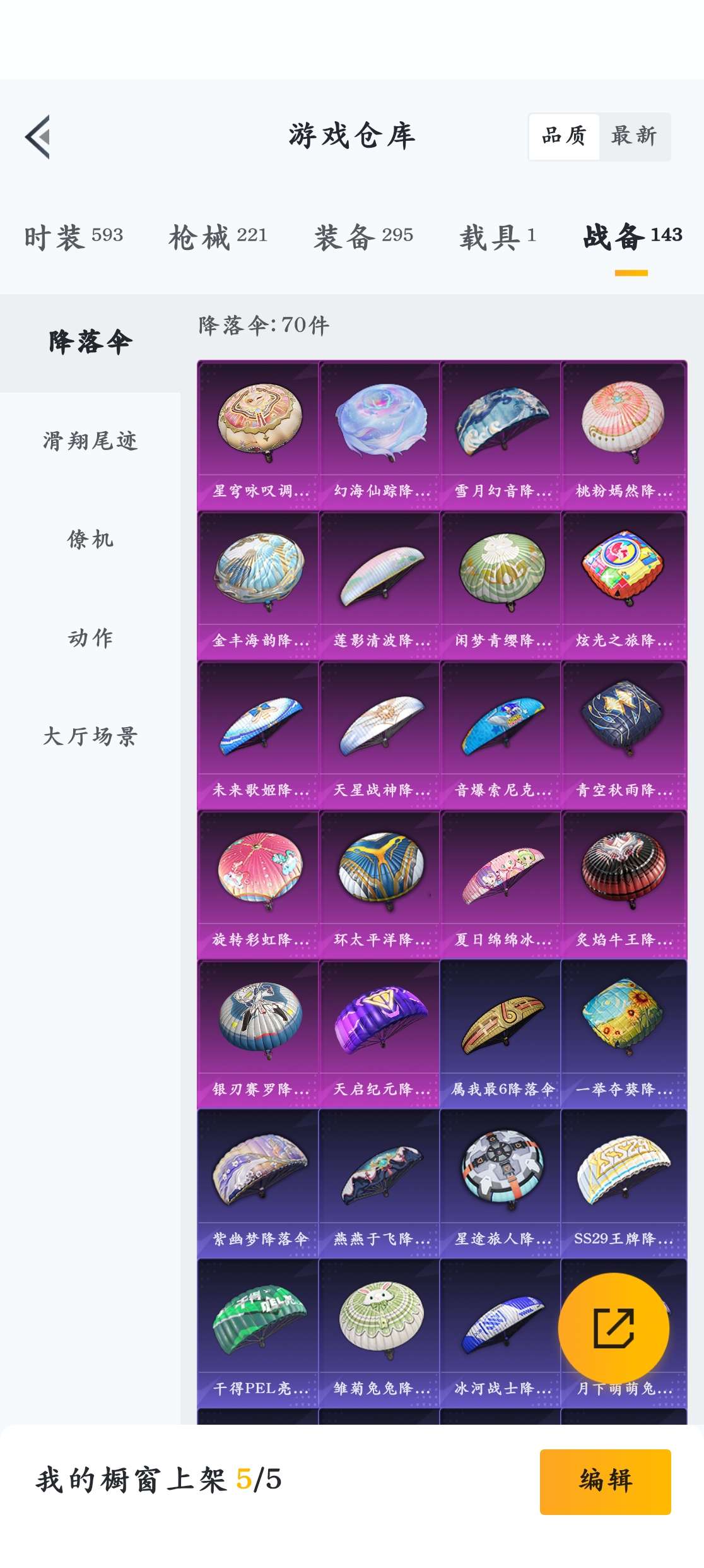Open the 滑翔尾迹 category
The width and height of the screenshot is (704, 1568).
[x=90, y=441]
